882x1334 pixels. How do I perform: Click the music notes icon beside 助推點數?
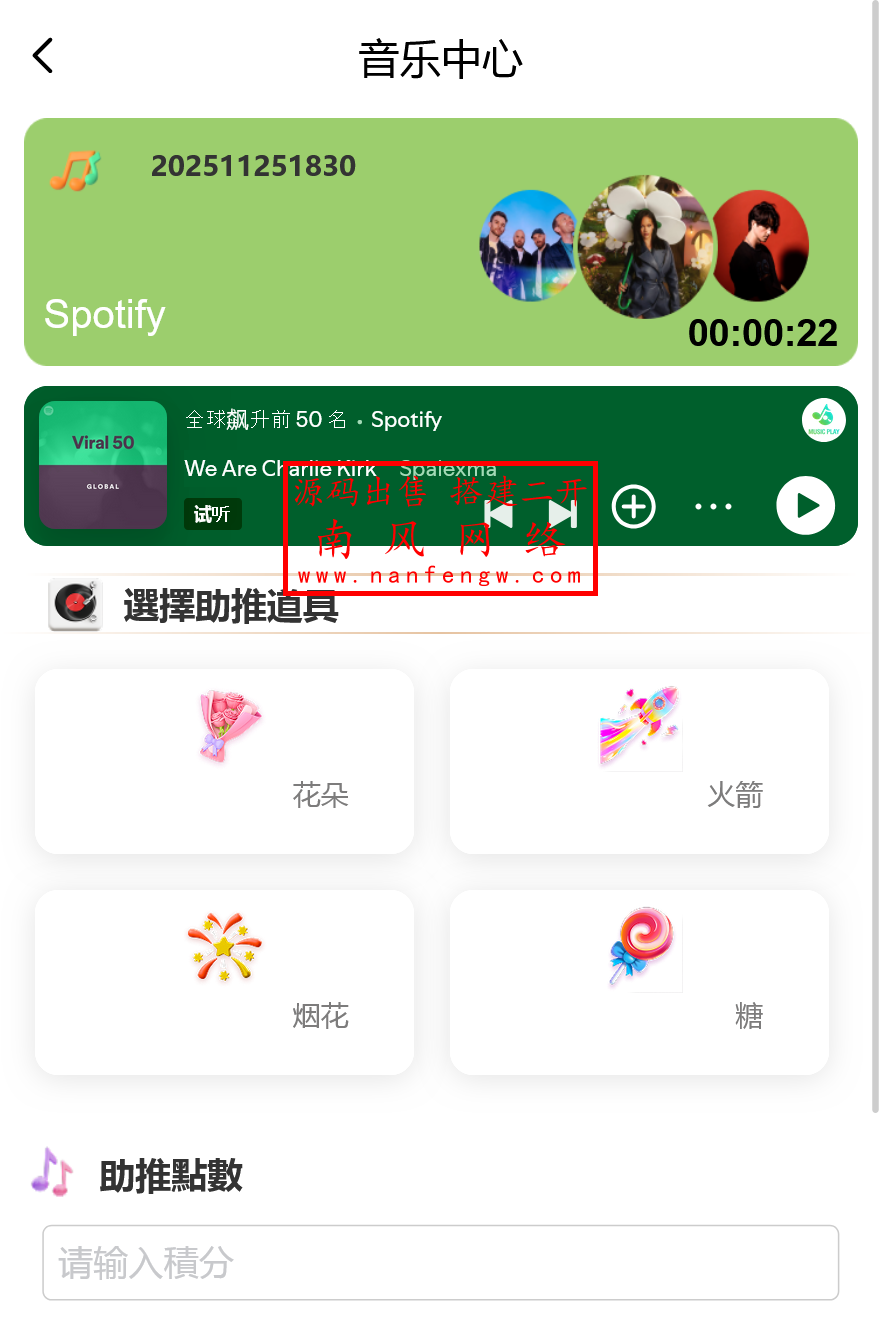[x=53, y=1174]
